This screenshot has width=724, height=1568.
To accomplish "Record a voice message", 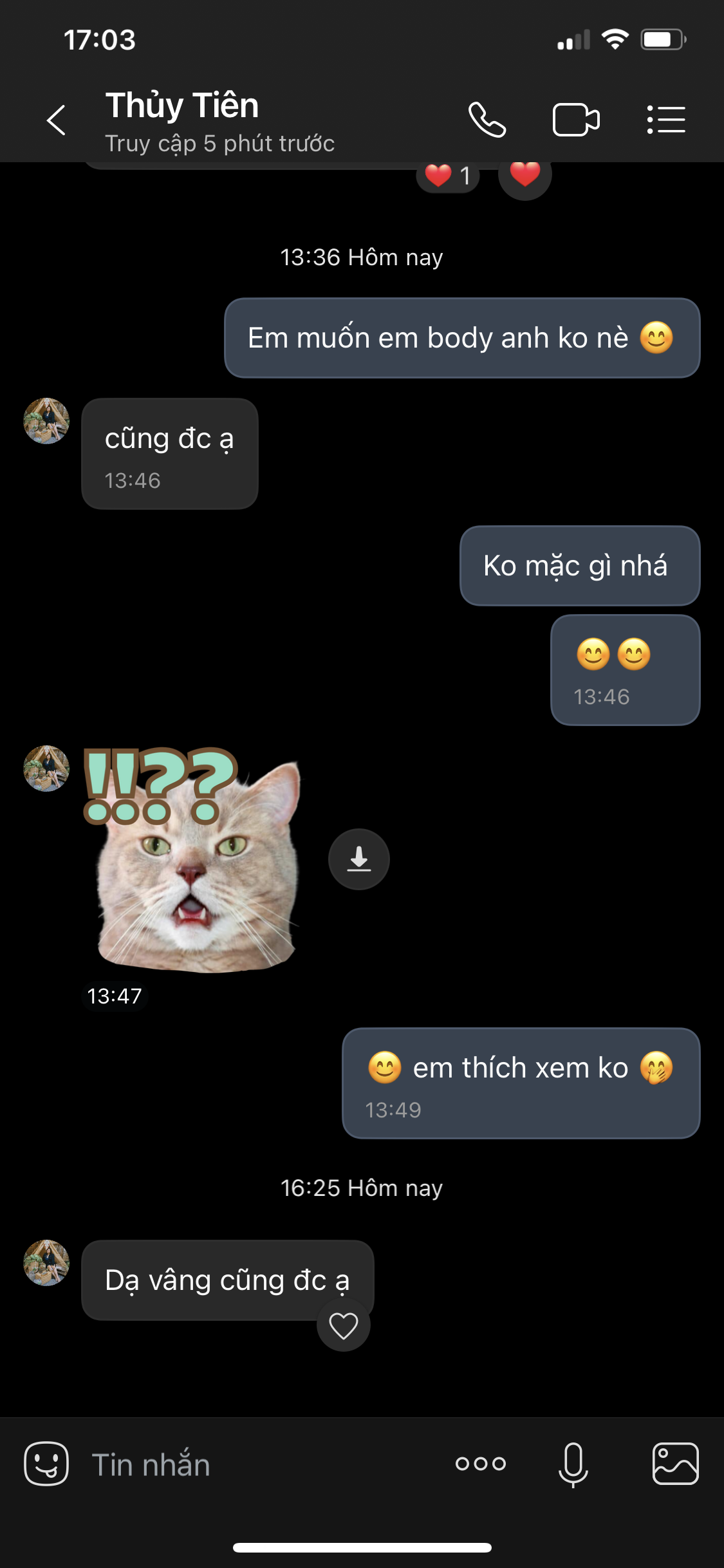I will coord(573,1464).
